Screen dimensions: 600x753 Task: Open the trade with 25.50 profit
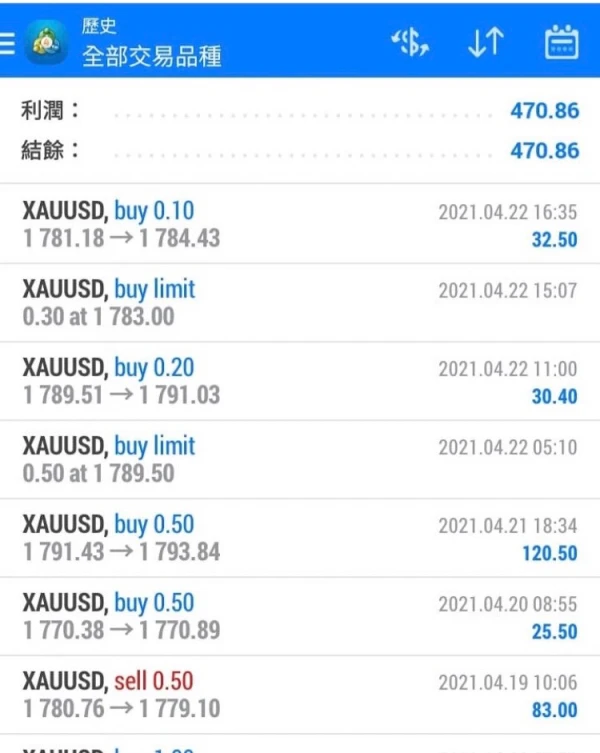300,616
